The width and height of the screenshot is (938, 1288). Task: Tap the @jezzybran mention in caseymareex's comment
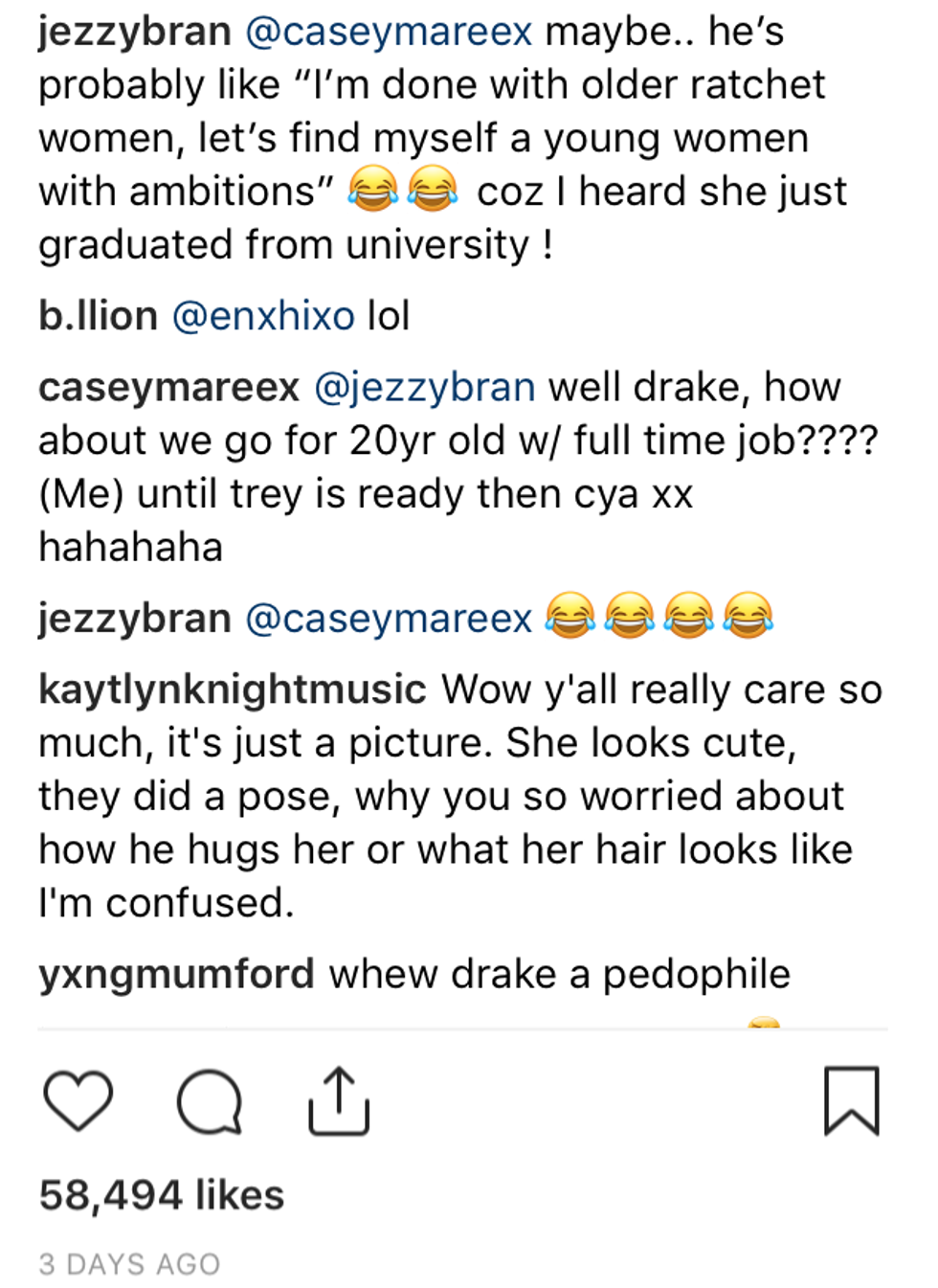[424, 388]
